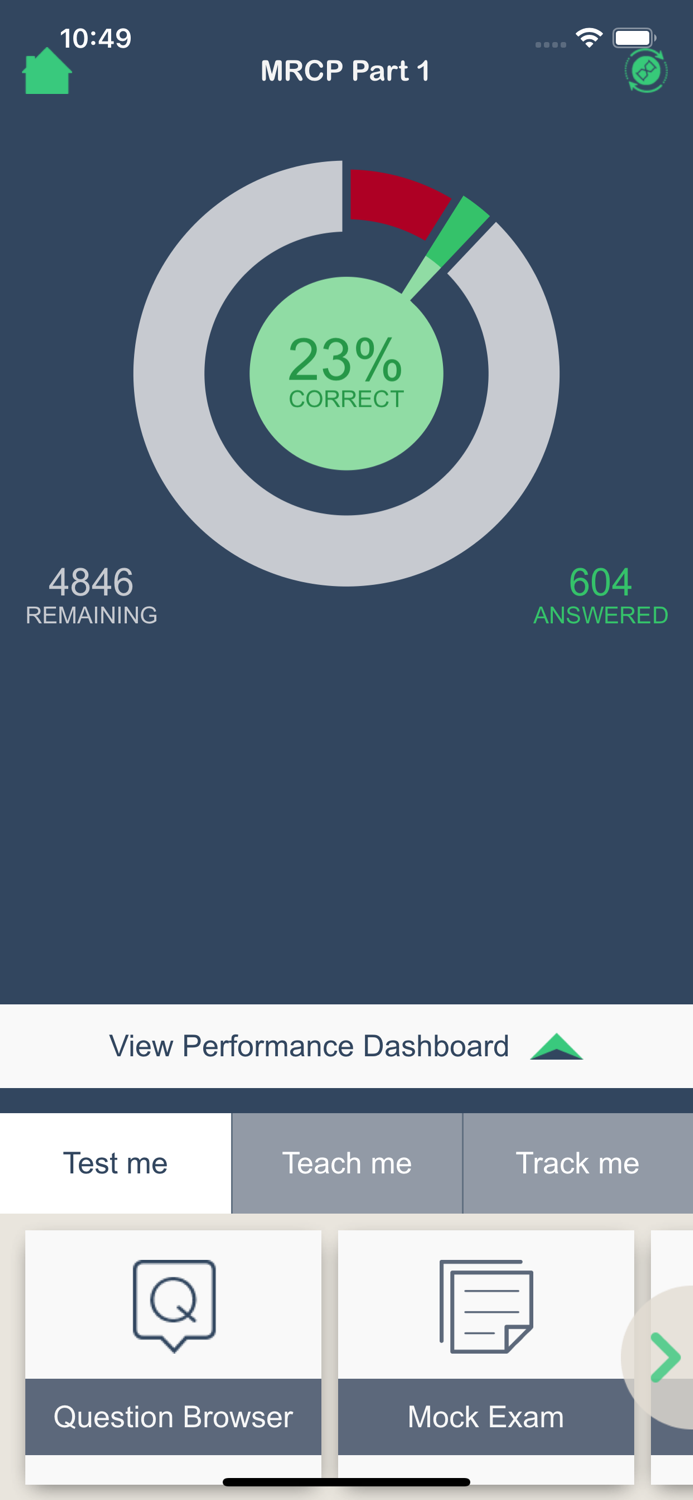This screenshot has height=1500, width=693.
Task: Select the Test me tab
Action: click(115, 1163)
